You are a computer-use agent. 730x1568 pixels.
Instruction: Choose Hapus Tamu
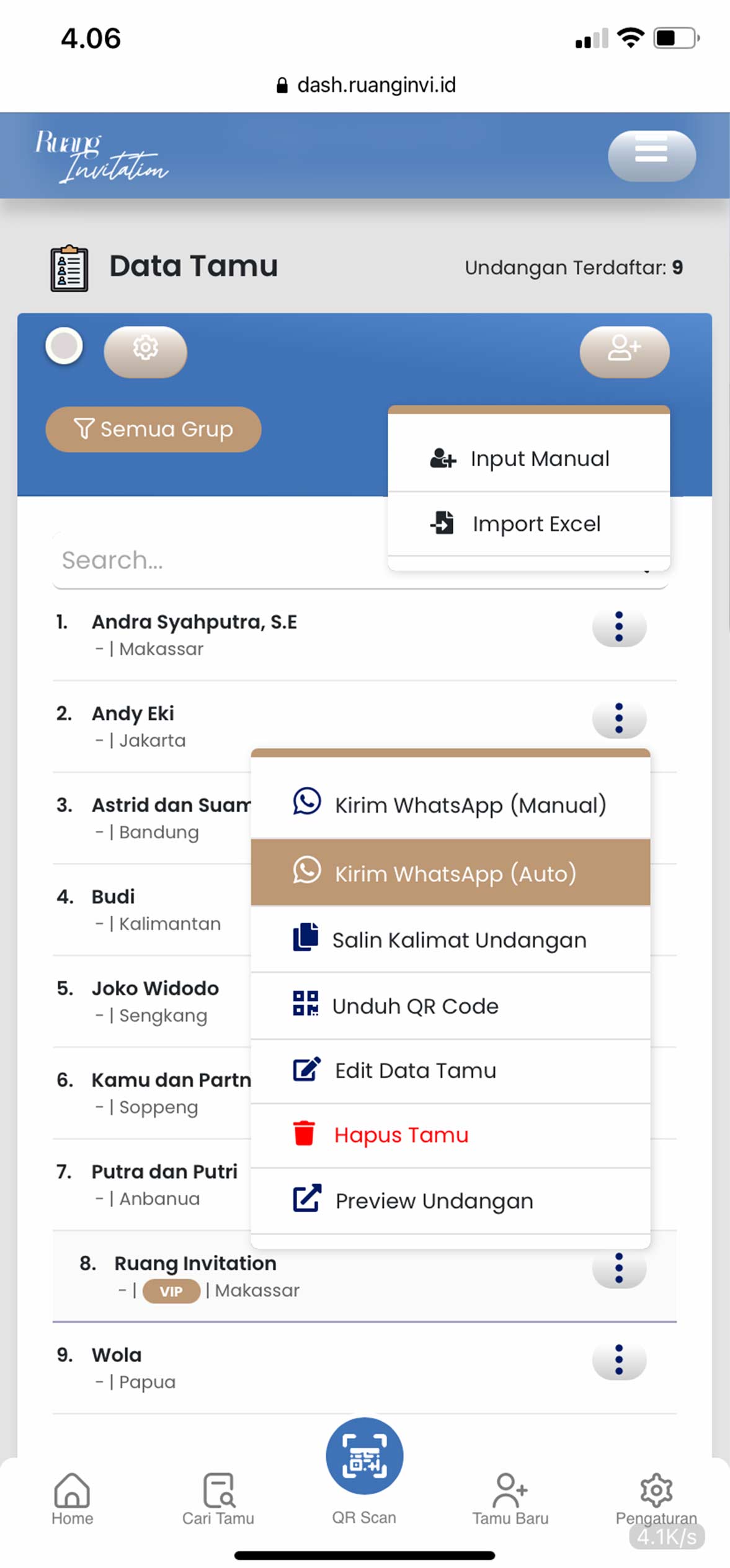pyautogui.click(x=450, y=1135)
